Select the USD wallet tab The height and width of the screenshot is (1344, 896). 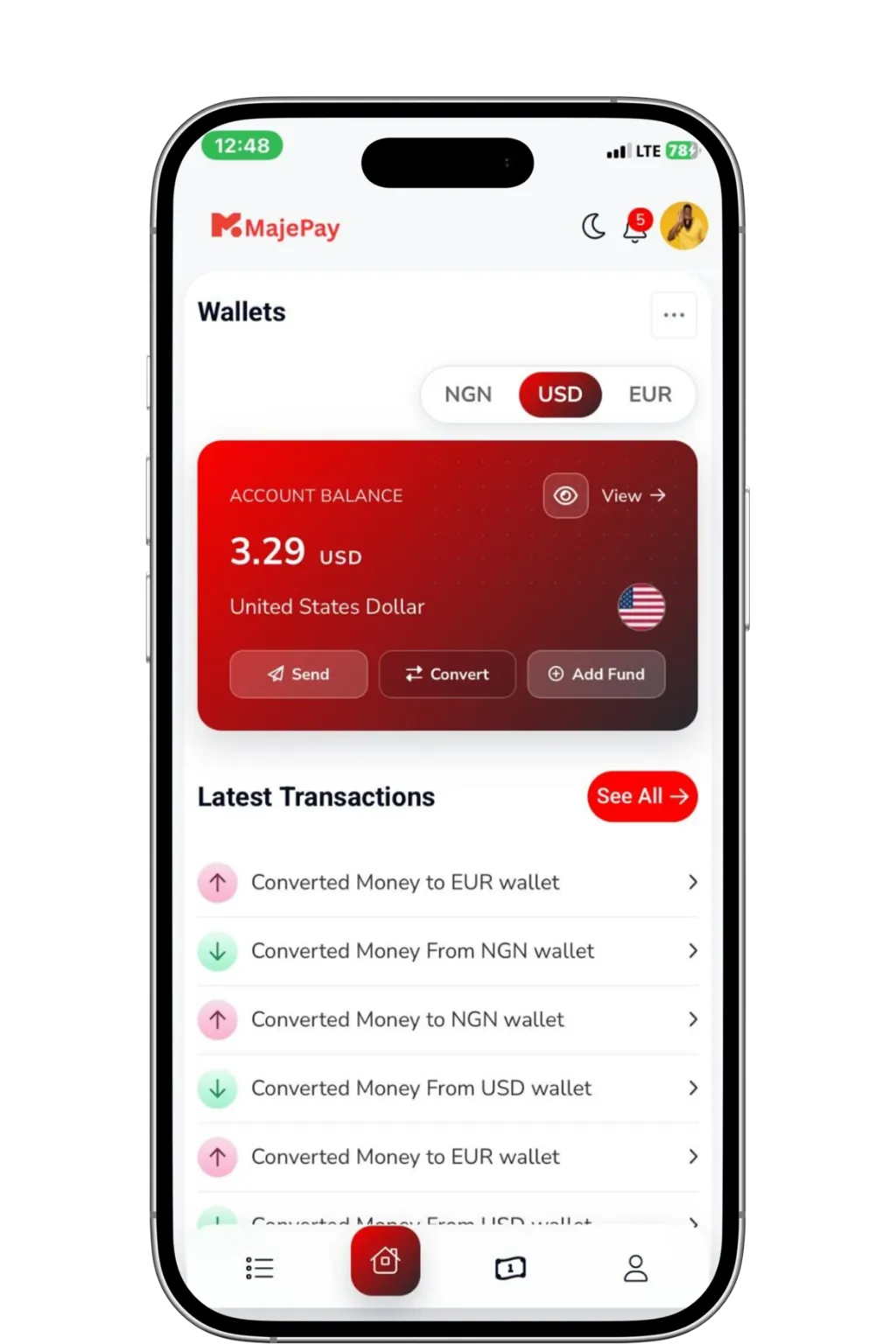pos(560,395)
